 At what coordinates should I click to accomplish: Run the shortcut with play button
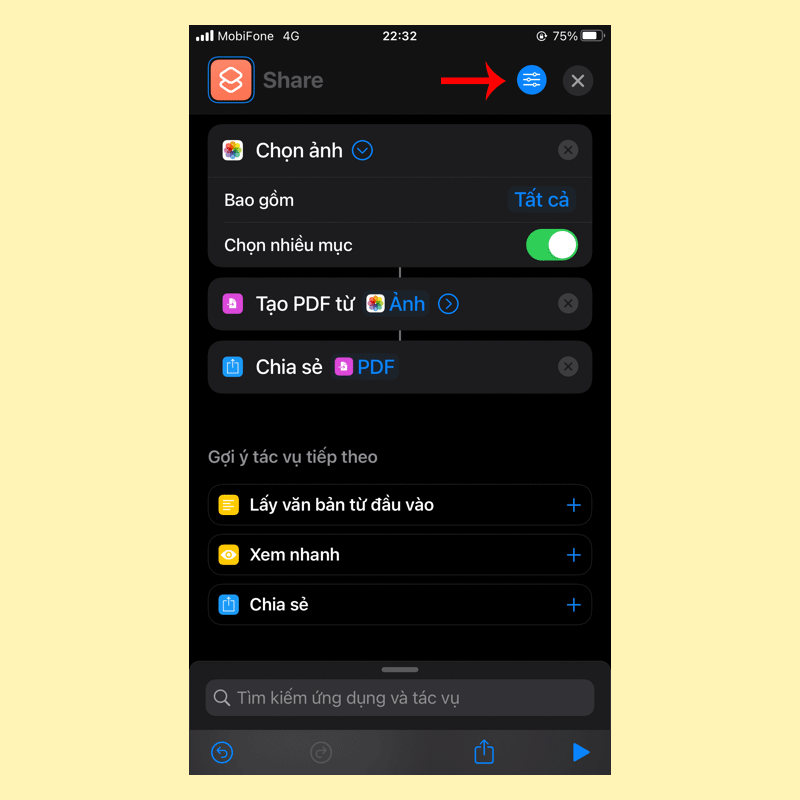pyautogui.click(x=580, y=752)
